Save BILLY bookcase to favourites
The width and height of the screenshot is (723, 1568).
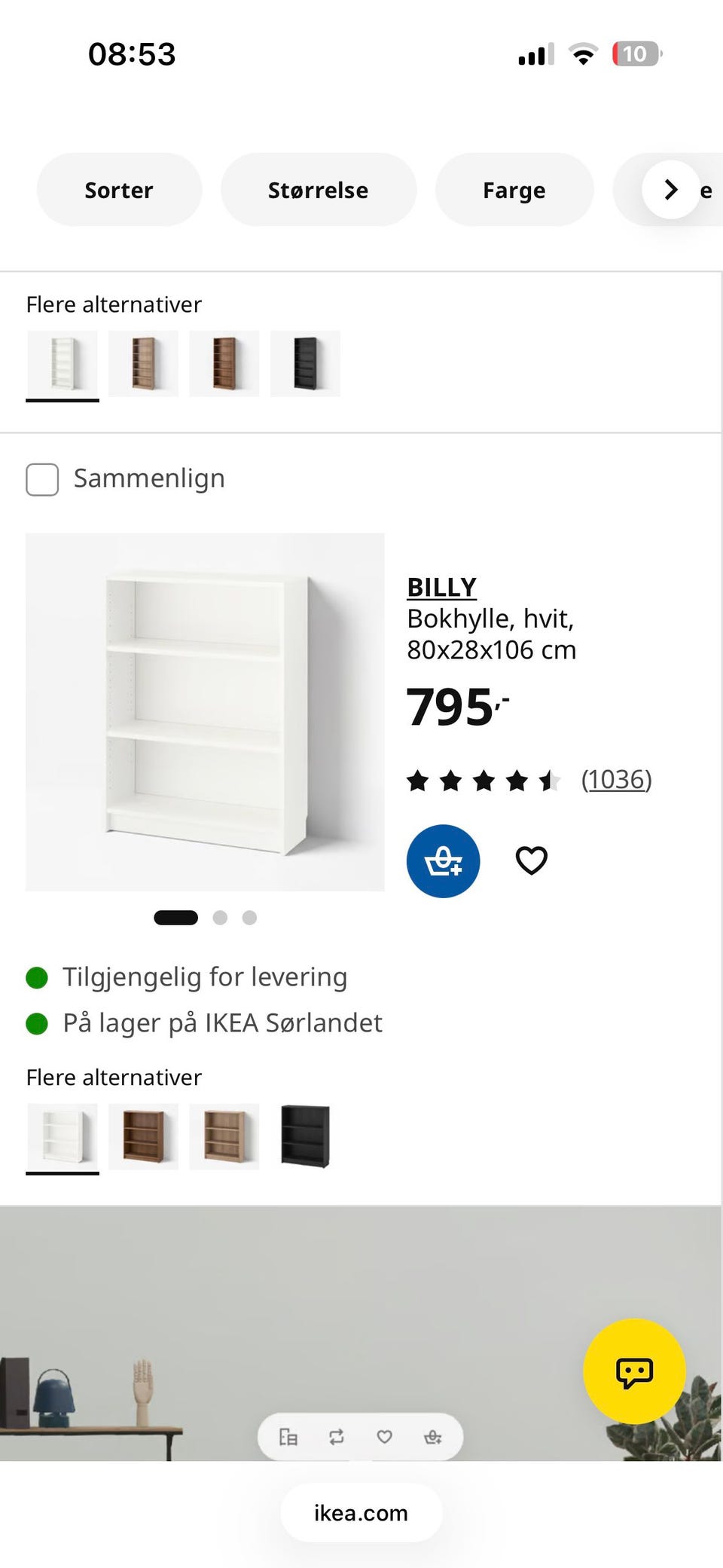pos(531,860)
